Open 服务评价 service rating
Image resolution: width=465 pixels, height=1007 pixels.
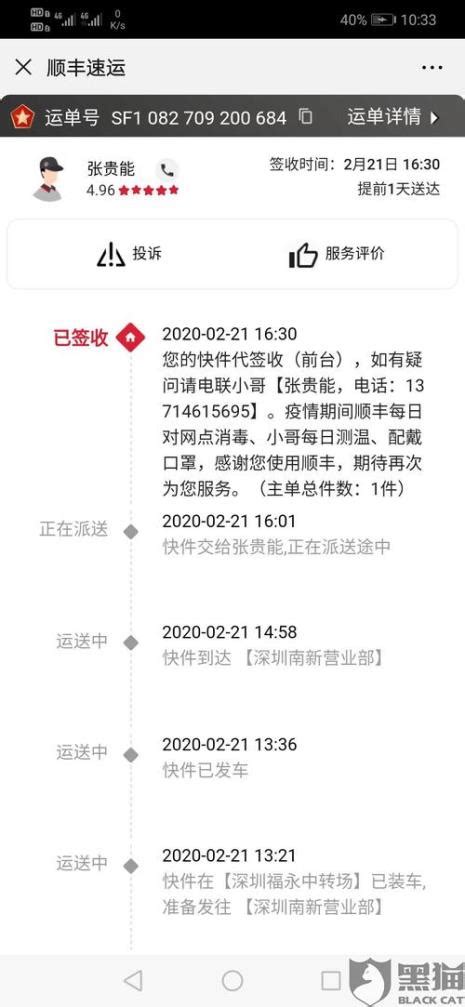(336, 254)
